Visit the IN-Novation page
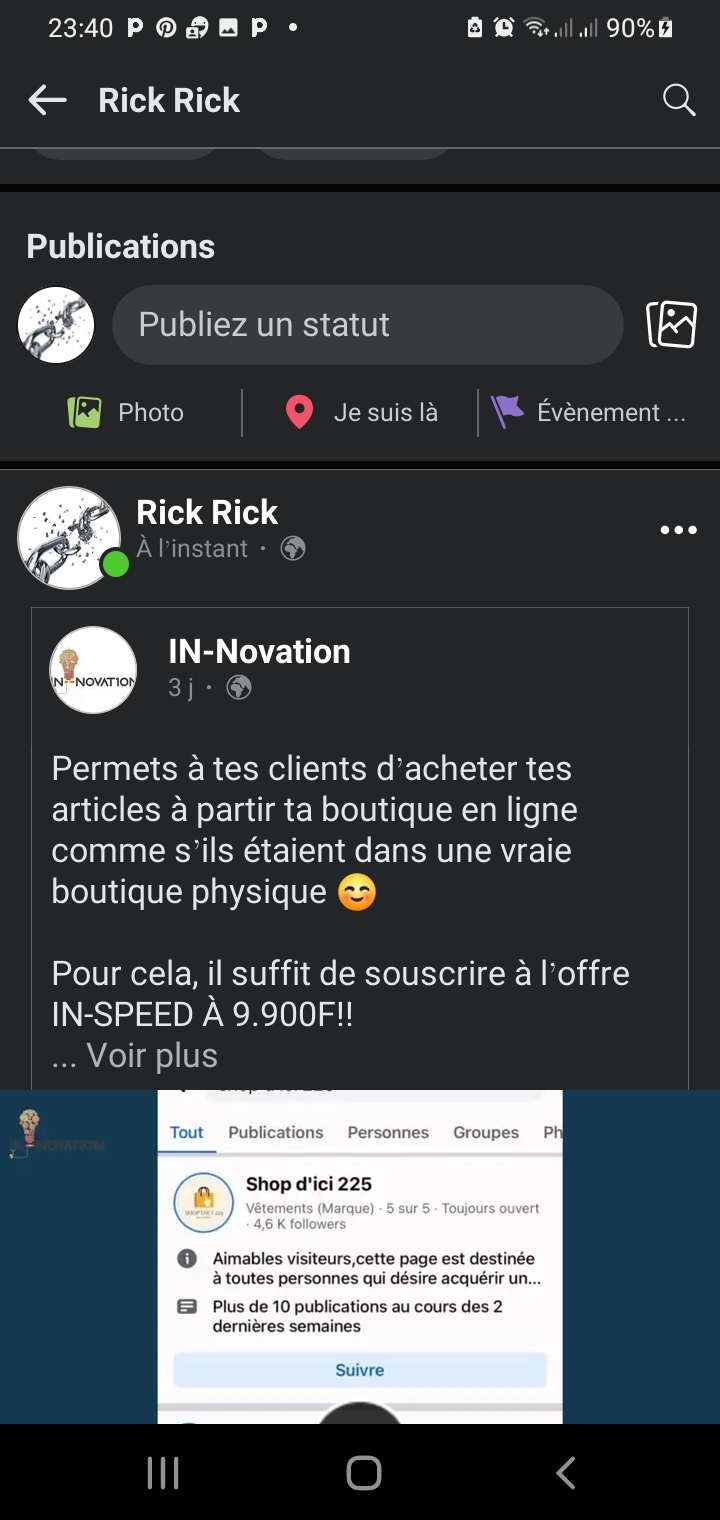 click(x=259, y=652)
